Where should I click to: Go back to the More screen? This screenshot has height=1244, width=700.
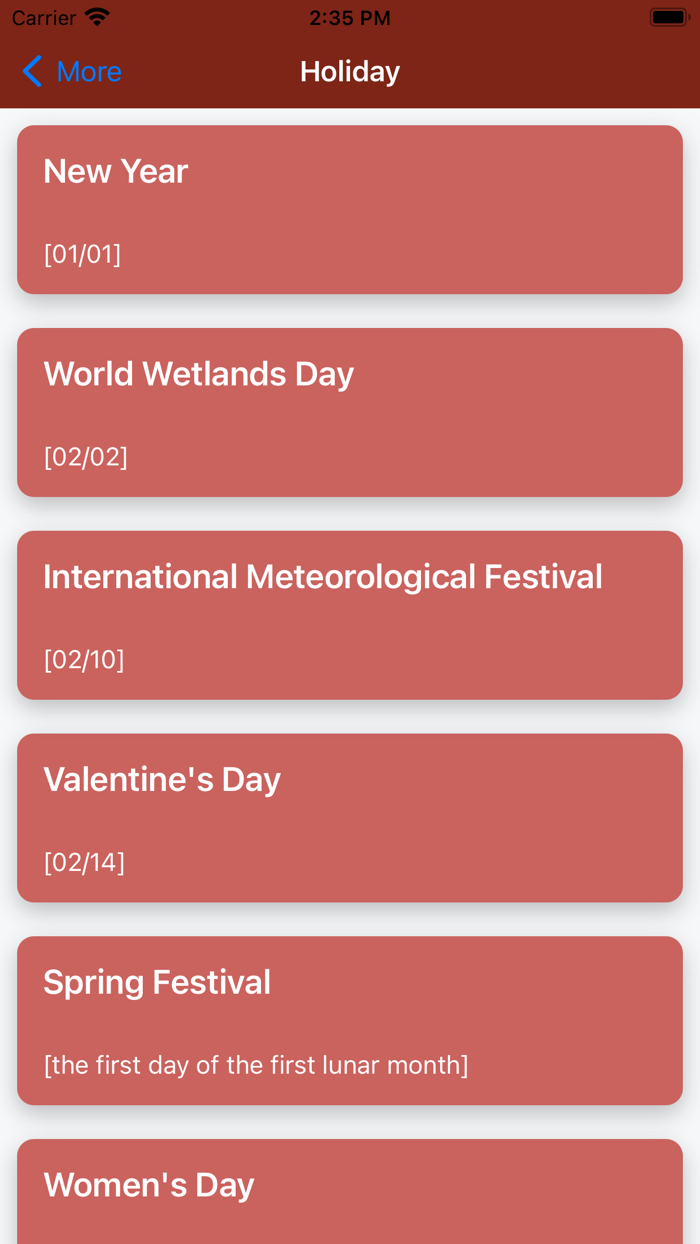(72, 72)
